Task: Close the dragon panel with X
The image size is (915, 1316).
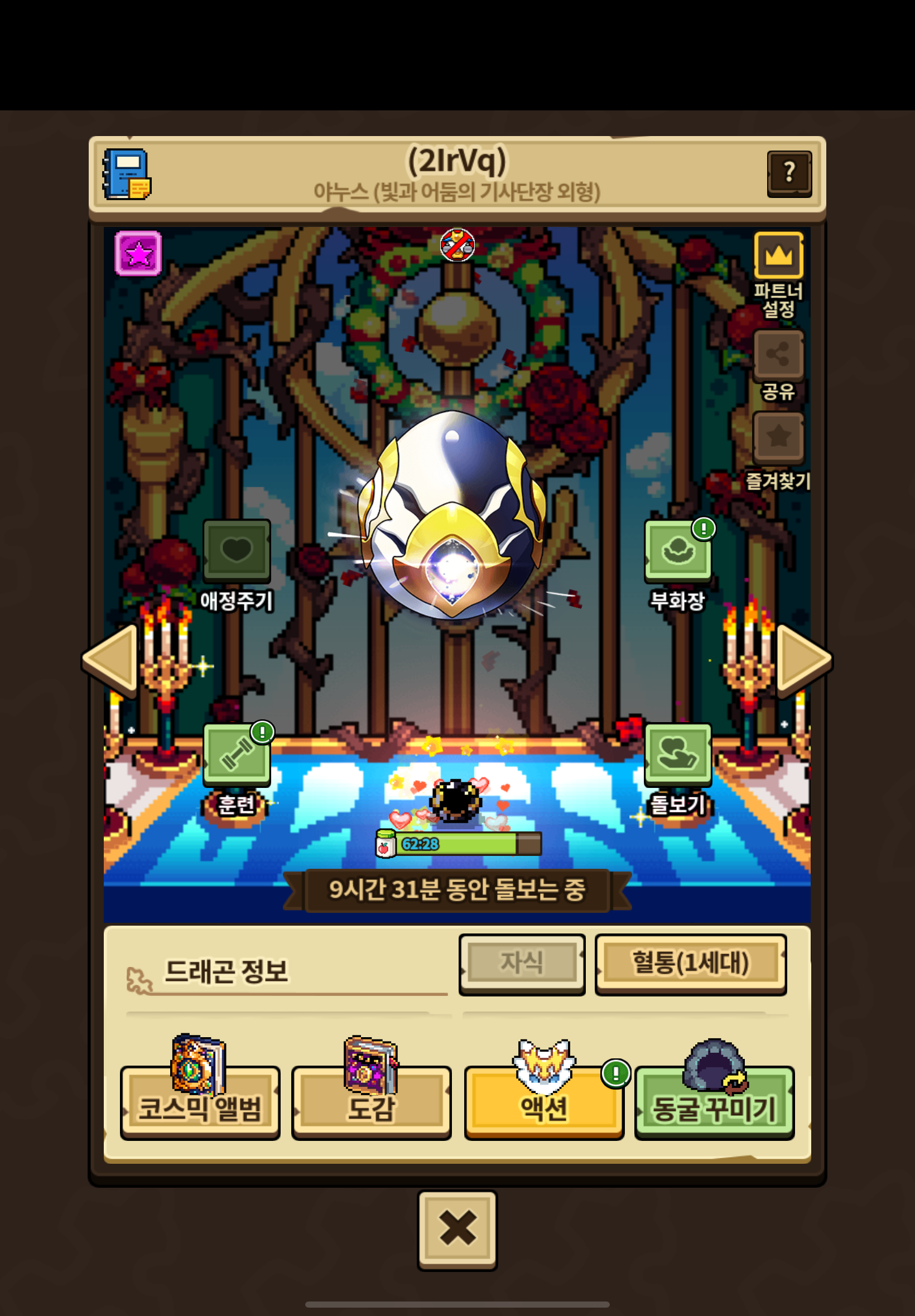Action: click(457, 1228)
